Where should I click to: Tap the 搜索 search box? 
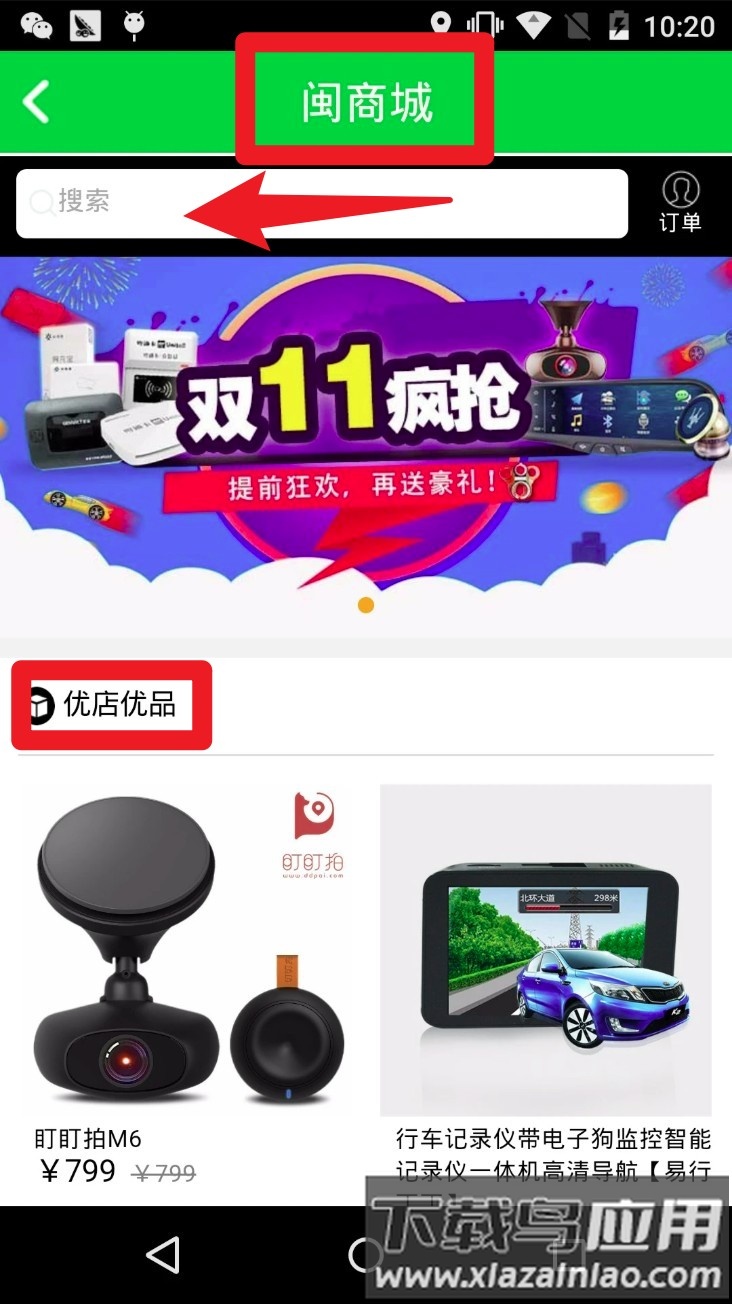(320, 203)
